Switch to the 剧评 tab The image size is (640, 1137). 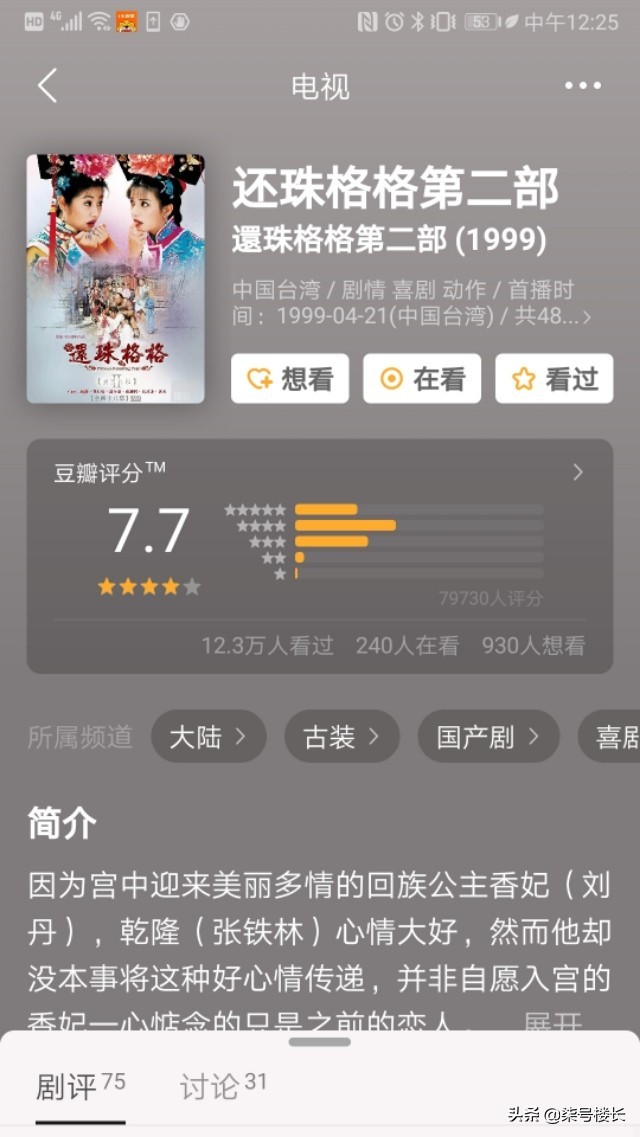[80, 1086]
